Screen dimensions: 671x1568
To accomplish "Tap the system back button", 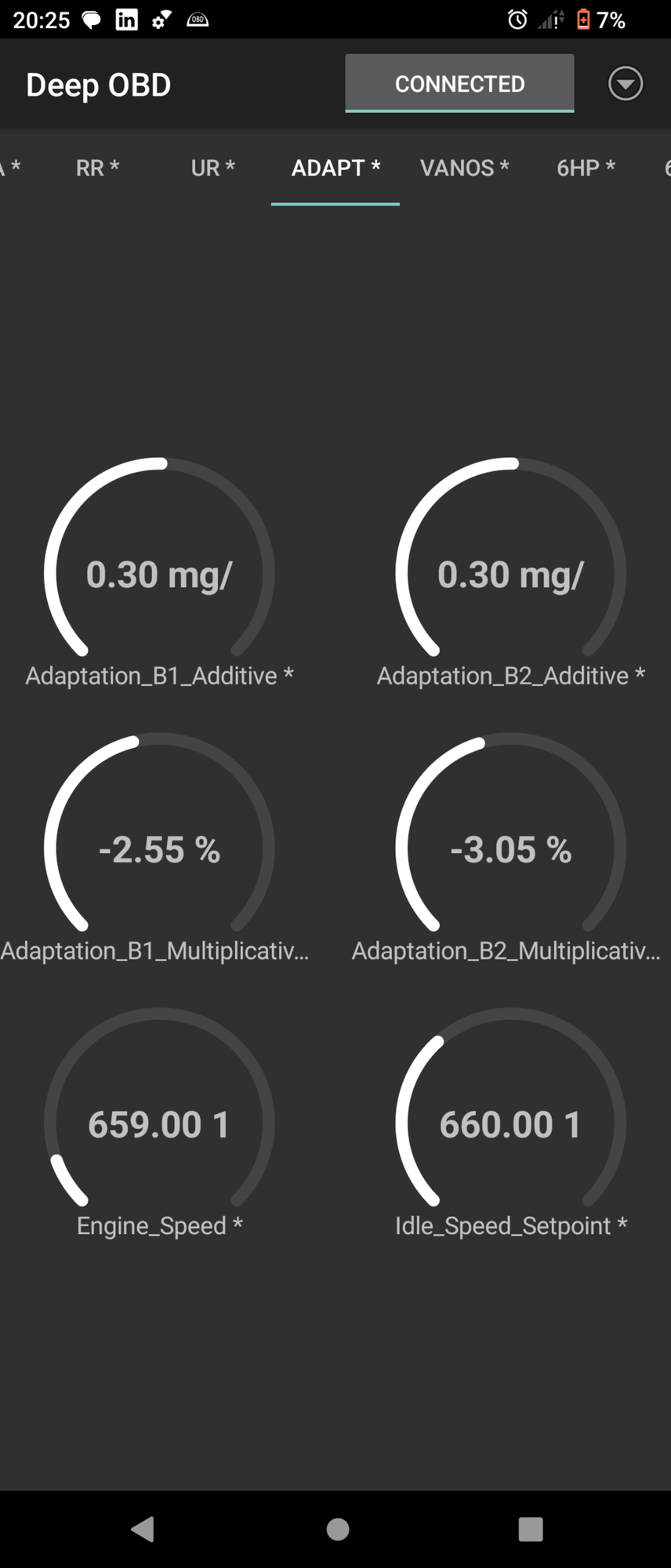I will click(x=143, y=1529).
